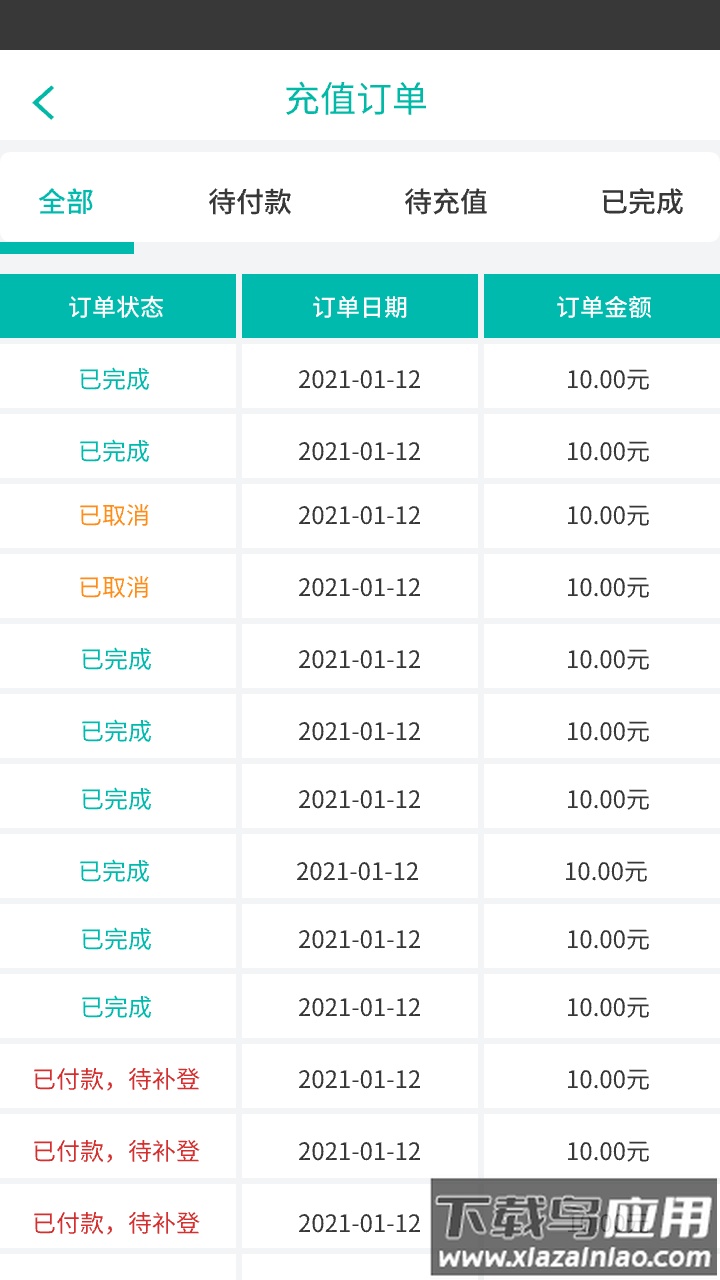720x1280 pixels.
Task: Tap the 已完成 status in row two
Action: tap(117, 449)
